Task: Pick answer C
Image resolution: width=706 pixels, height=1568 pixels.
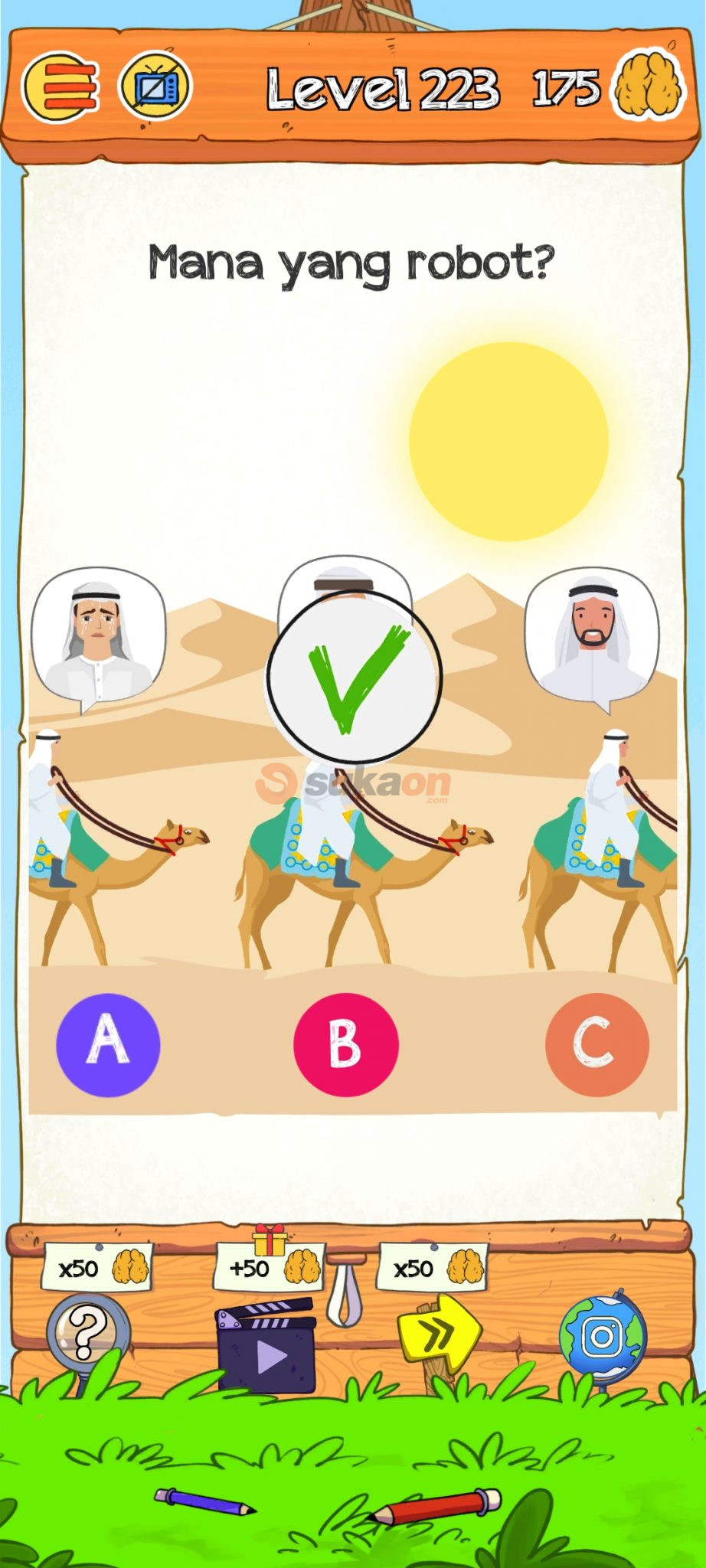Action: [597, 1044]
